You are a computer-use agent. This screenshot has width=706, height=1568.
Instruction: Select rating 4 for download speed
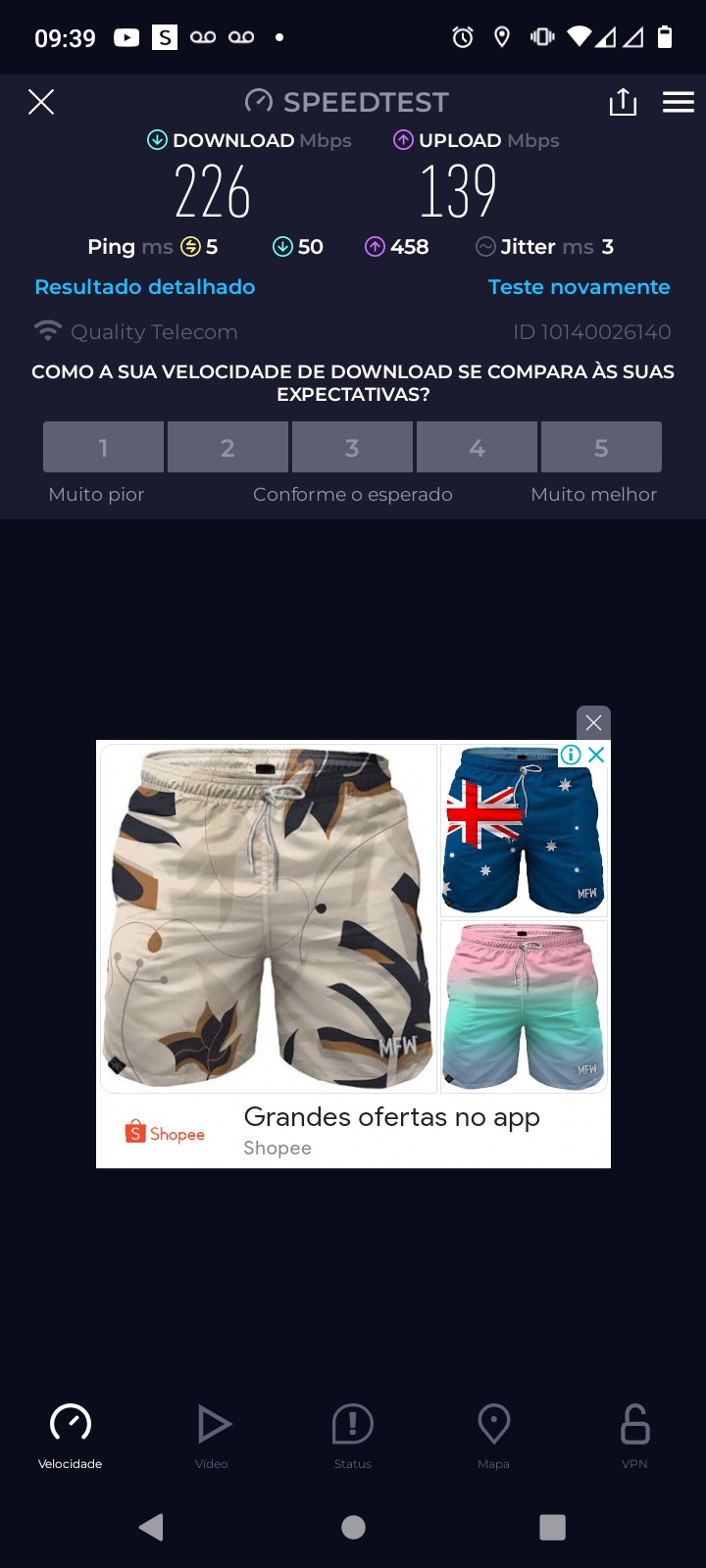pos(477,448)
